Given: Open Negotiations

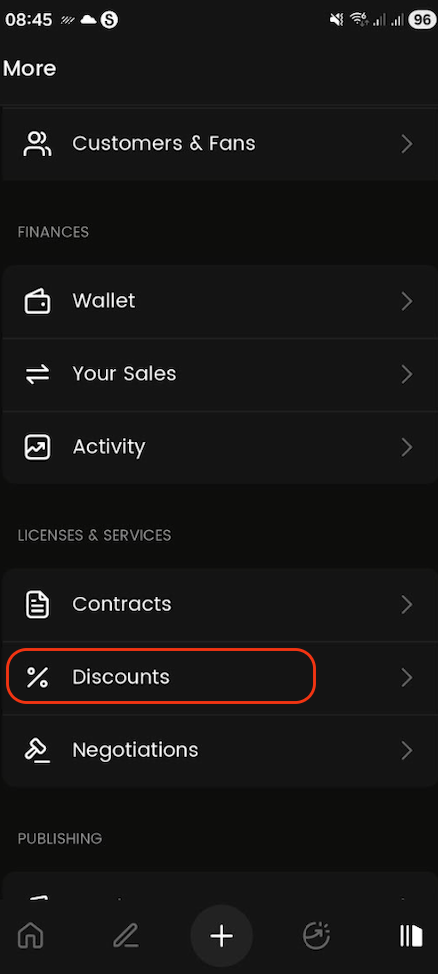Looking at the screenshot, I should [x=219, y=750].
